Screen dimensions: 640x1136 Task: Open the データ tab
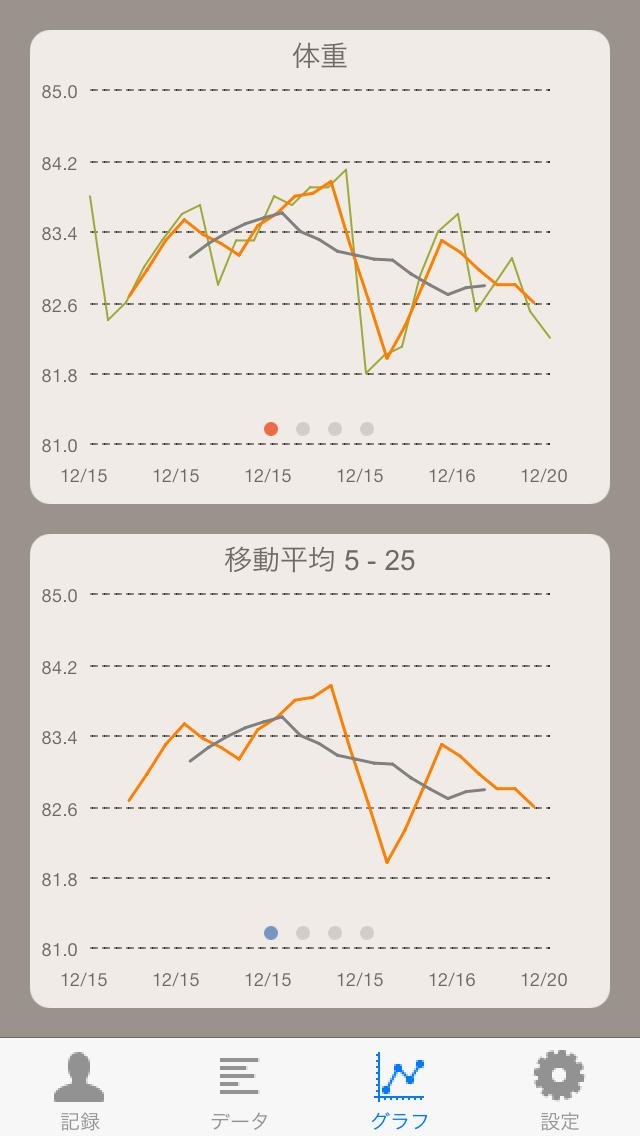click(240, 1088)
